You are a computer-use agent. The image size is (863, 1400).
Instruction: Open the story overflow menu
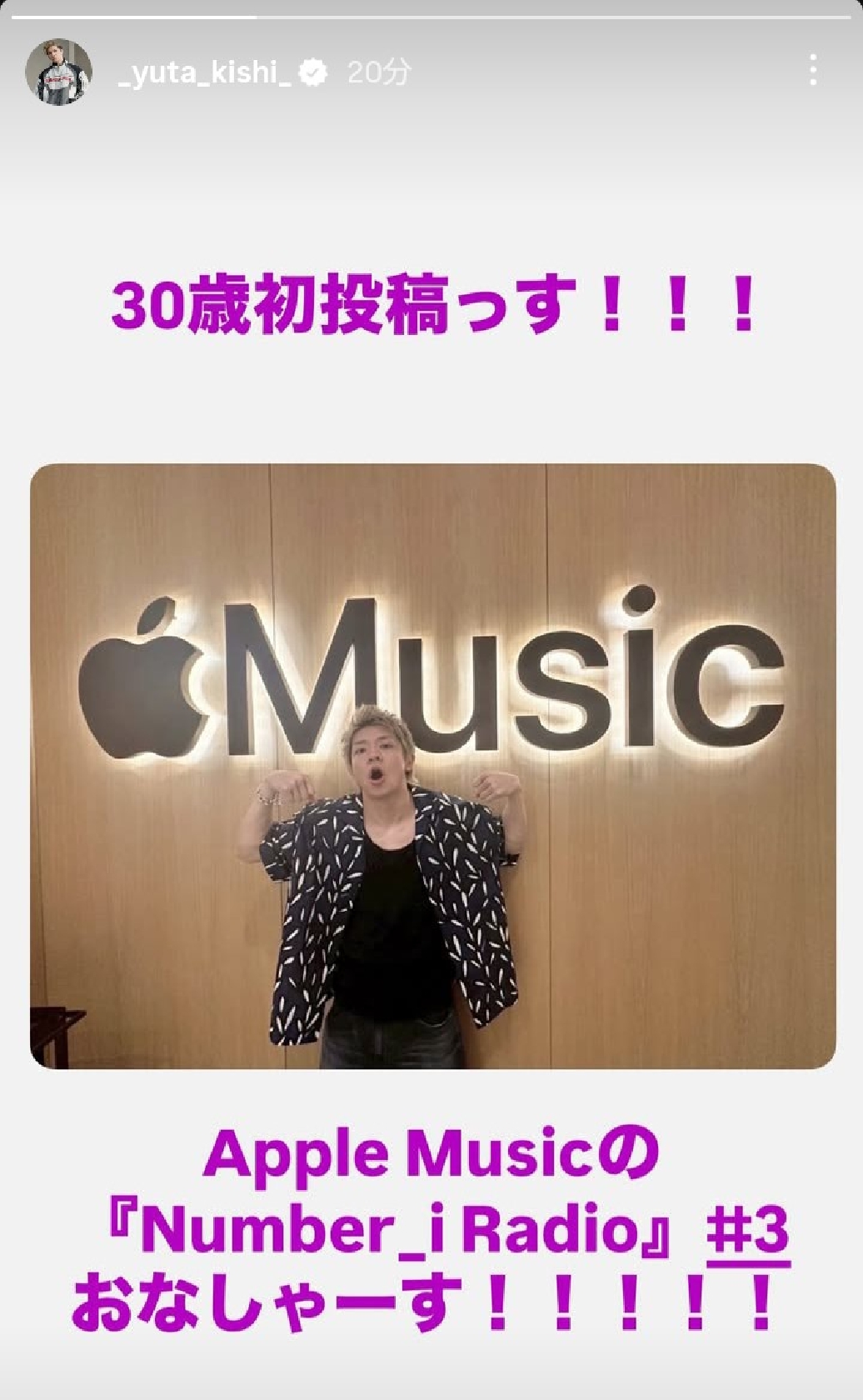pos(812,71)
